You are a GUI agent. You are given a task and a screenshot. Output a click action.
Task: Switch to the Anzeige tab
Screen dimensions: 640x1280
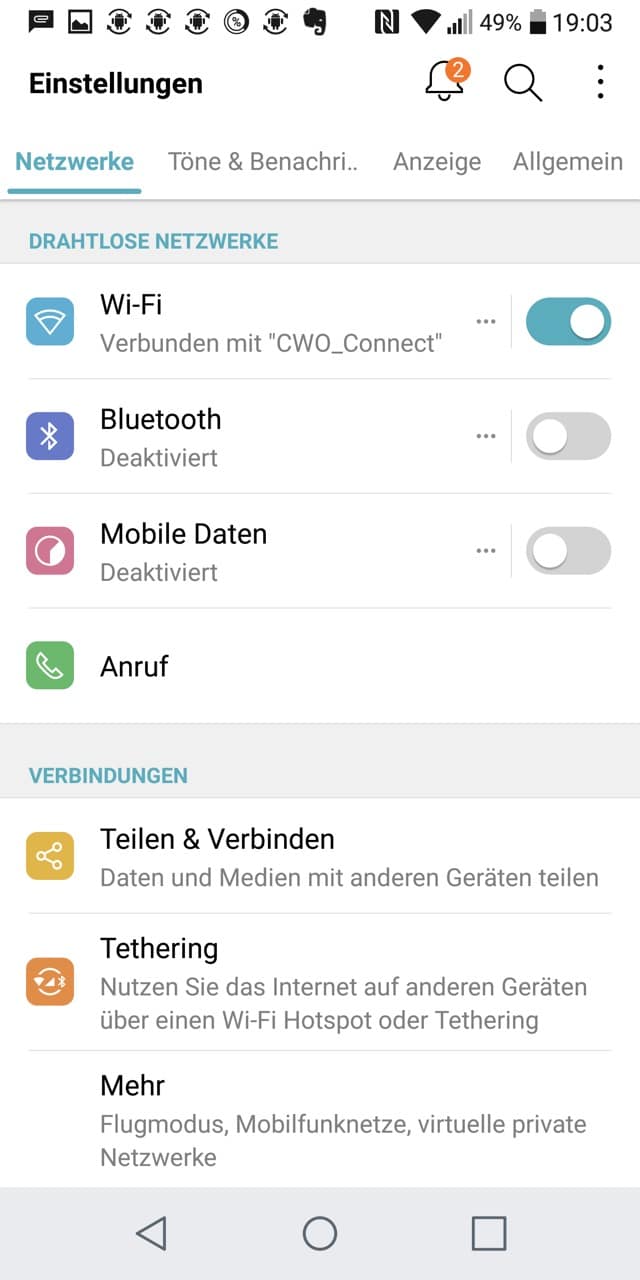tap(437, 162)
